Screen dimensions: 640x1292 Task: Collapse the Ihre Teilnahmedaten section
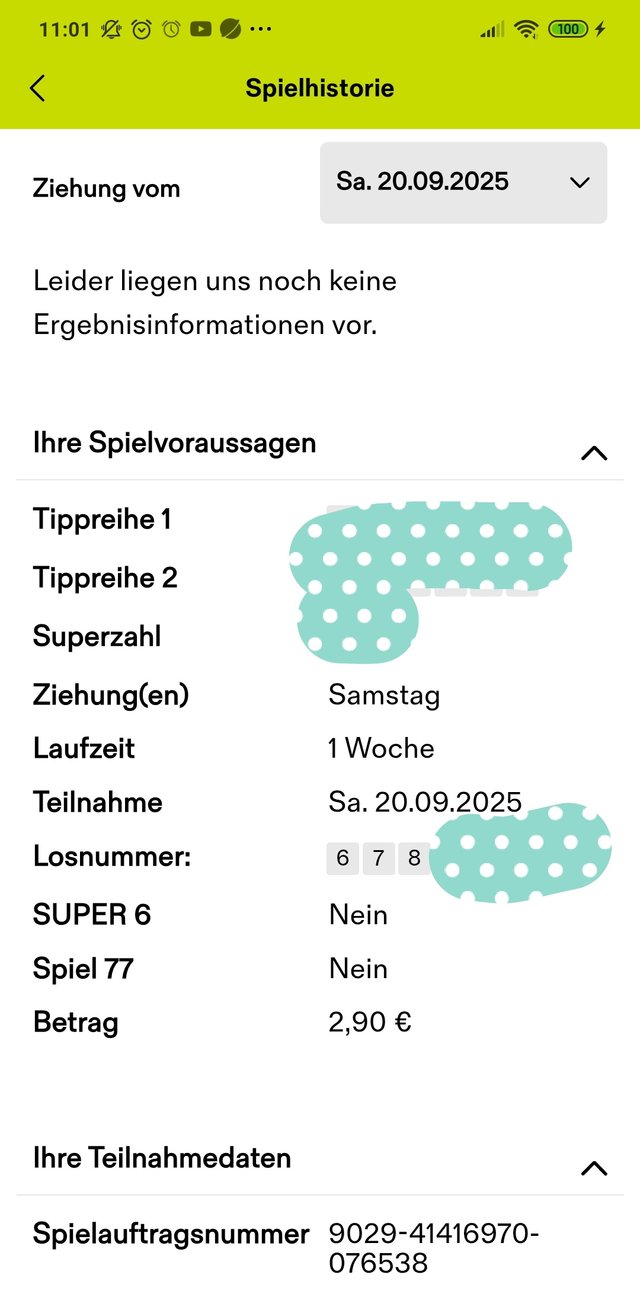[x=593, y=1167]
